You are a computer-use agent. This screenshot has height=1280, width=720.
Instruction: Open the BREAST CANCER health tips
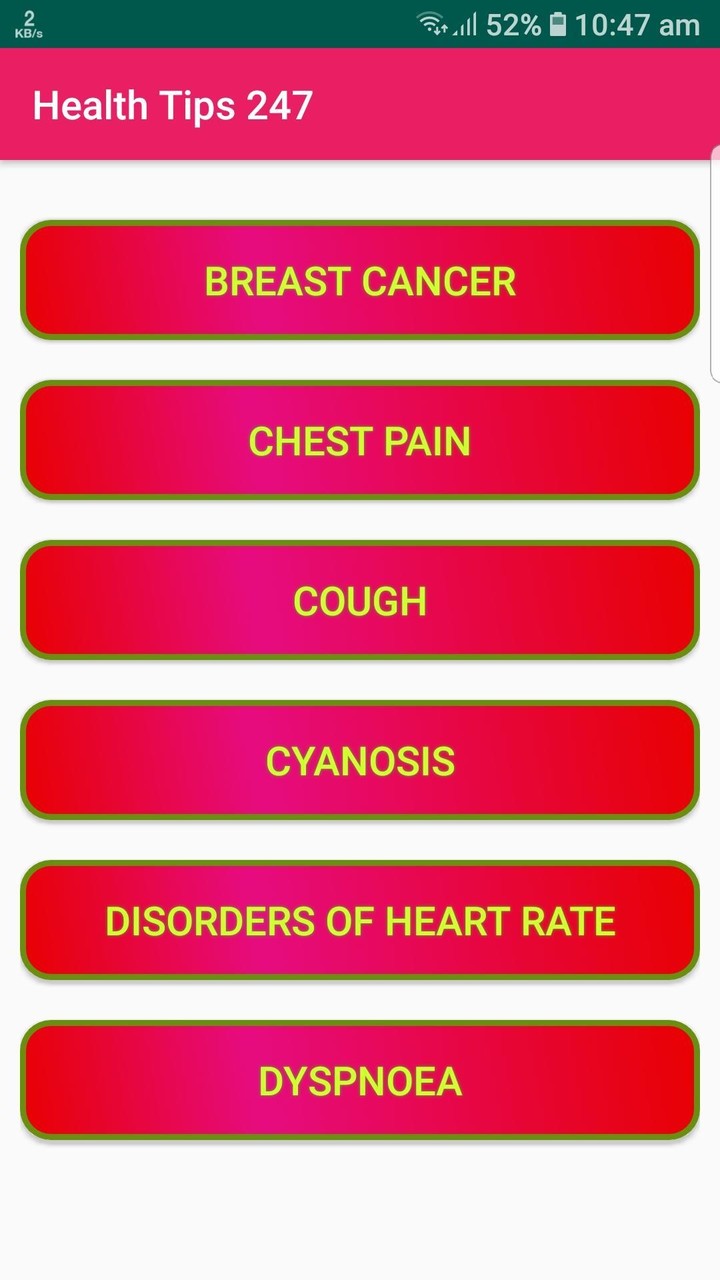(360, 281)
